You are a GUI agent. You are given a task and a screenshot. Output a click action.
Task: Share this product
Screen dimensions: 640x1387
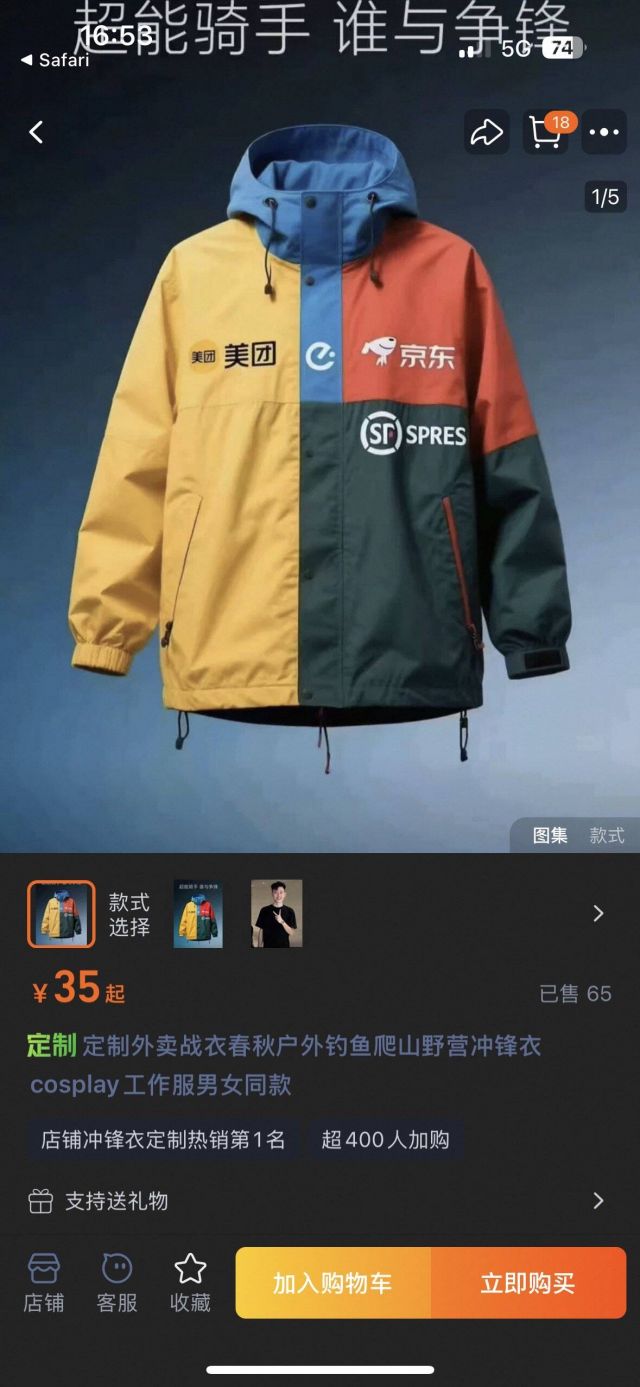(x=487, y=132)
